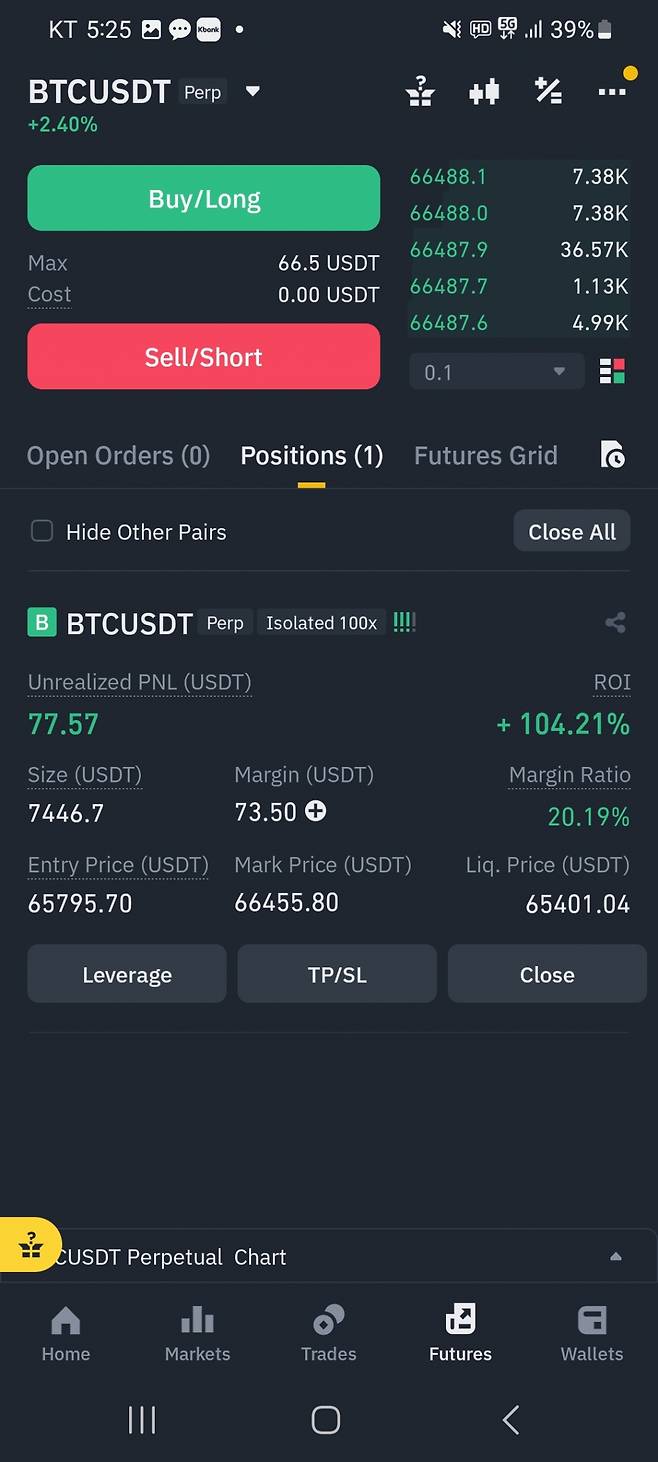Screen dimensions: 658x1462
Task: Adjust position with the Leverage button
Action: 127,974
